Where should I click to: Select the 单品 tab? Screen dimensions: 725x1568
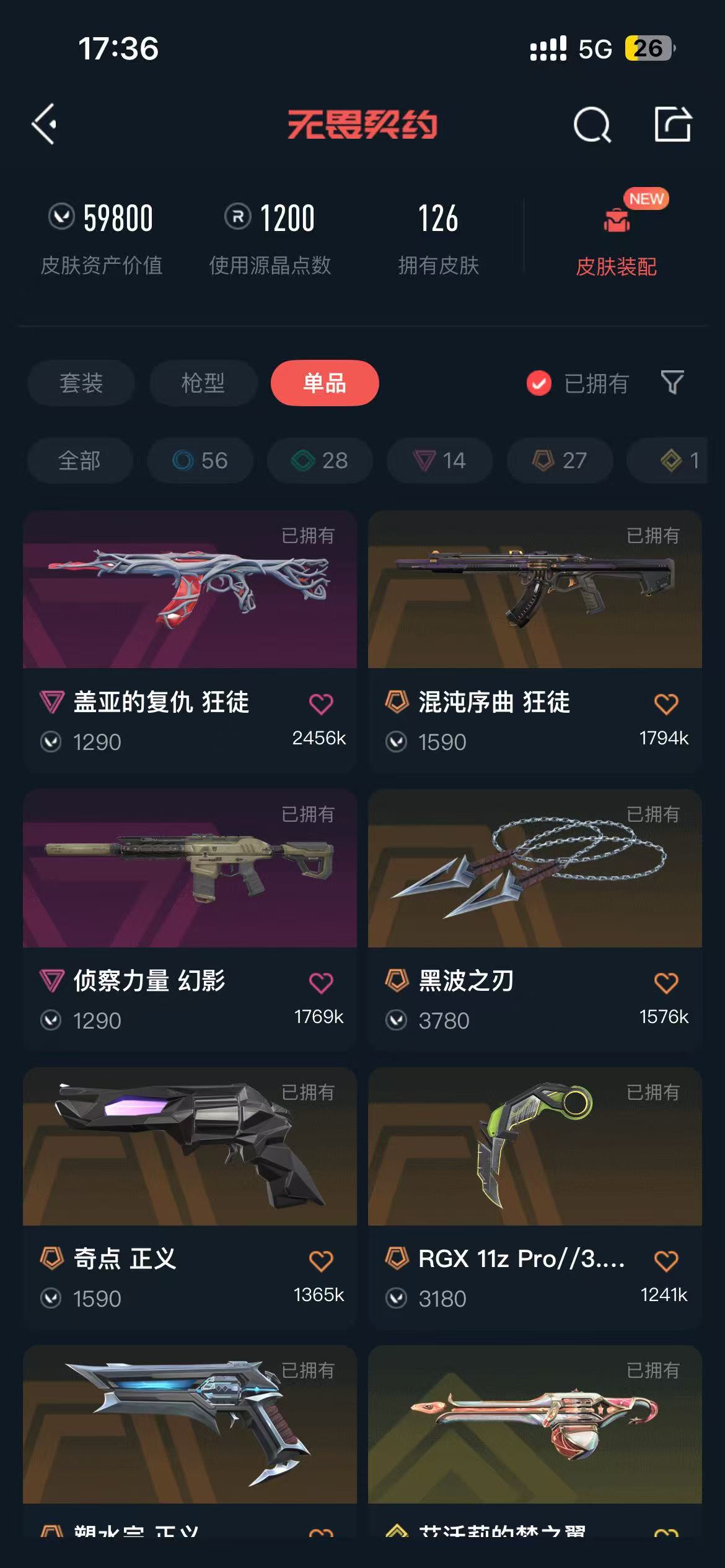tap(325, 383)
